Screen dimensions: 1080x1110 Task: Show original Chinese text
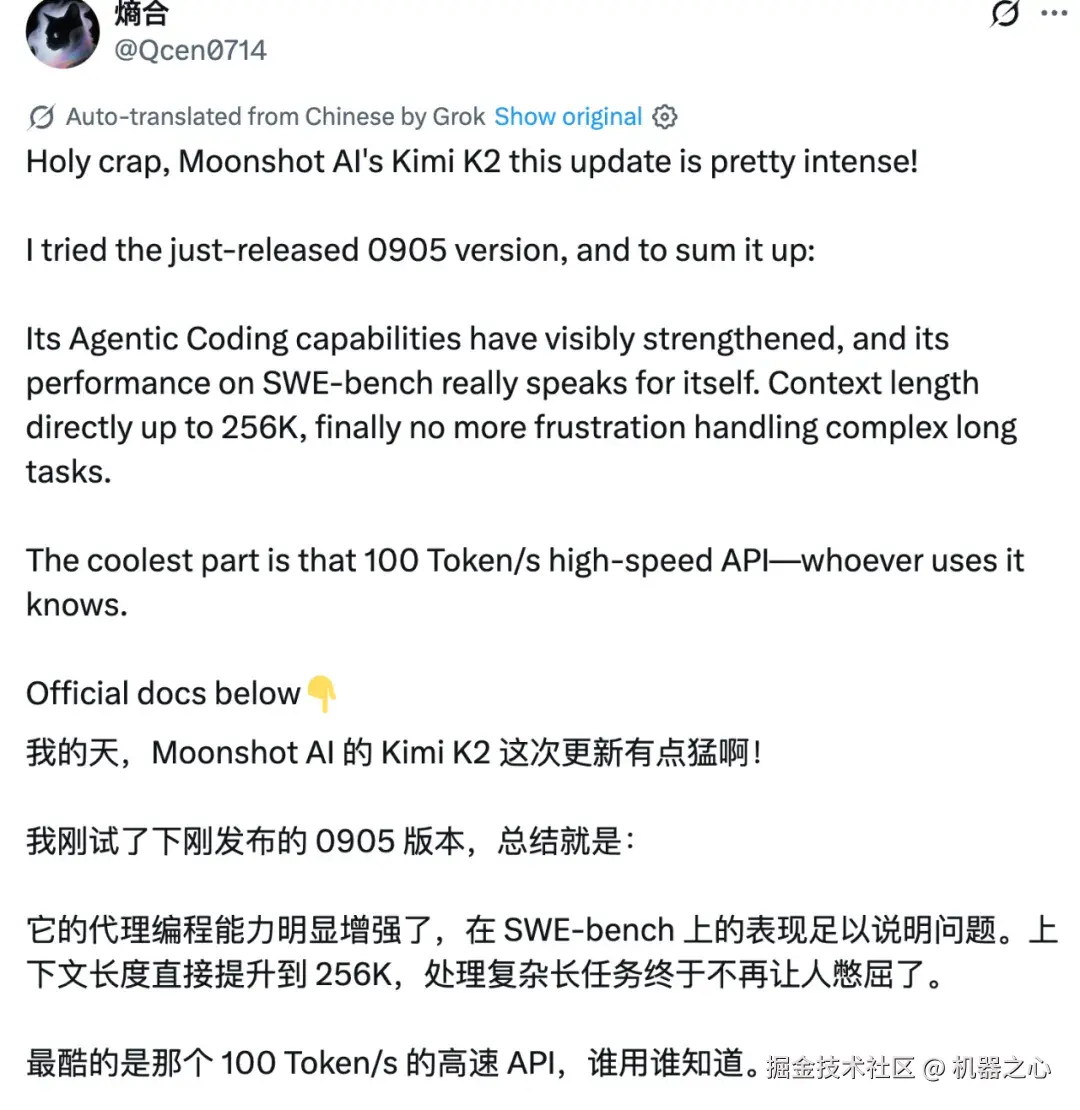click(568, 117)
